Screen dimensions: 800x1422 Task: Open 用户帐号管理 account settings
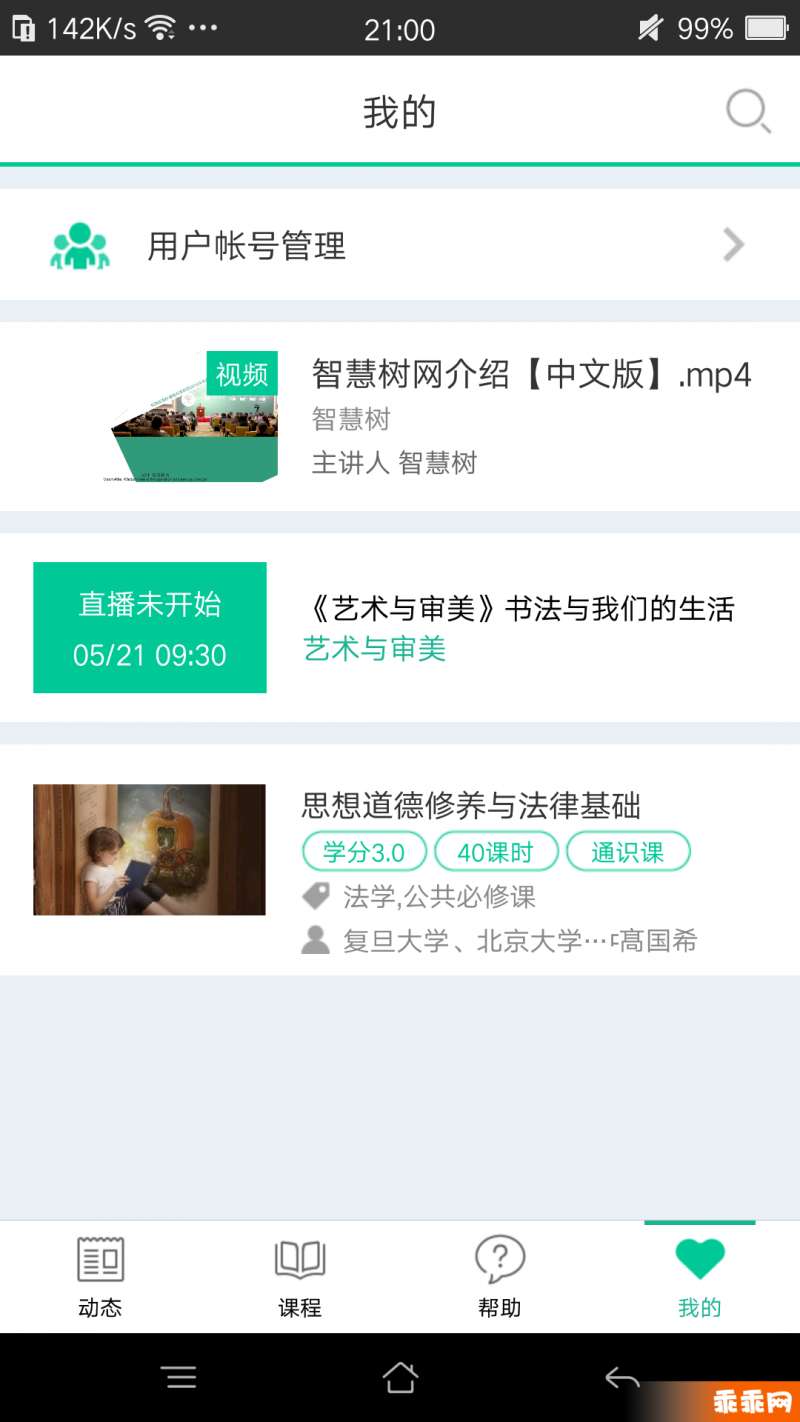pos(400,245)
